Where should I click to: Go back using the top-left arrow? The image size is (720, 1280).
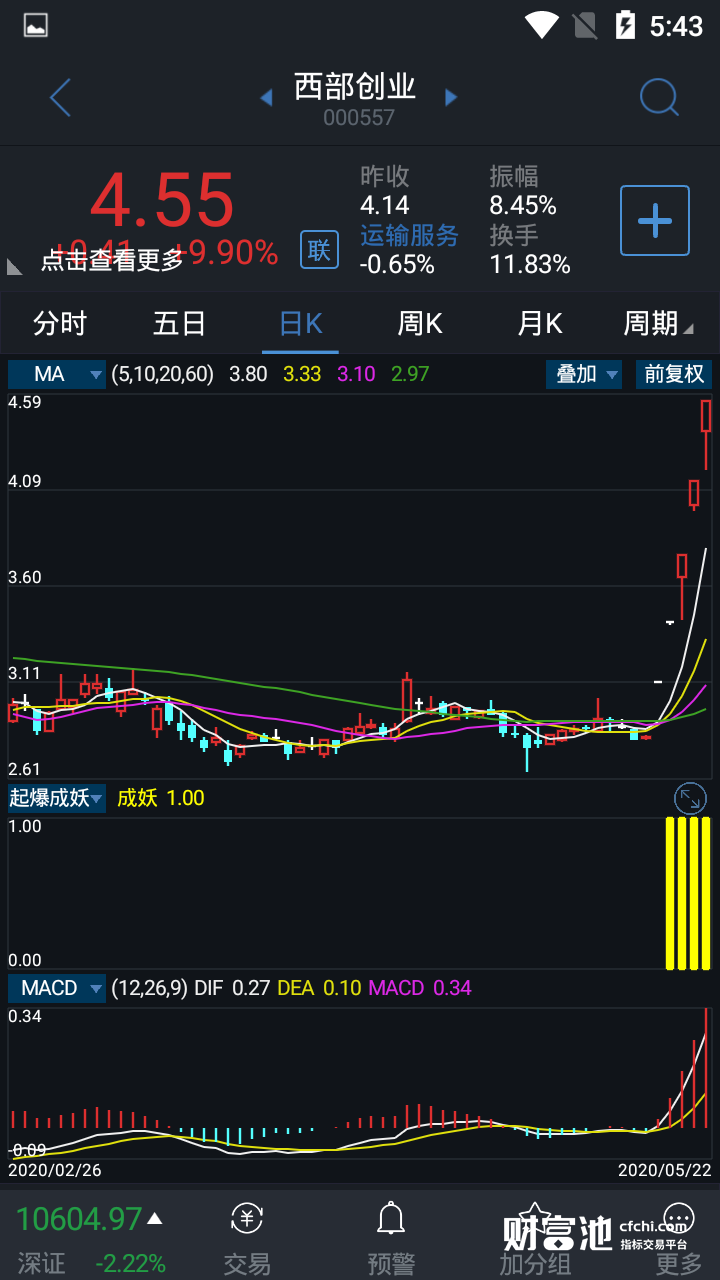[60, 98]
